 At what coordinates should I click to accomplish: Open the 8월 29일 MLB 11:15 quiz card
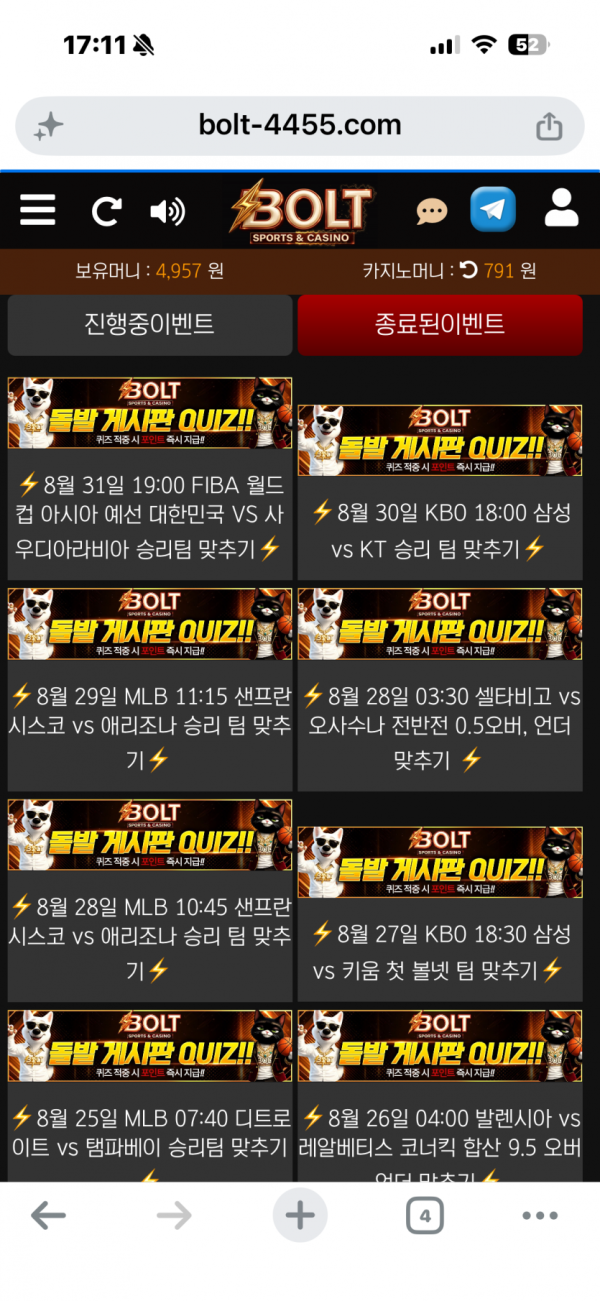pos(150,690)
